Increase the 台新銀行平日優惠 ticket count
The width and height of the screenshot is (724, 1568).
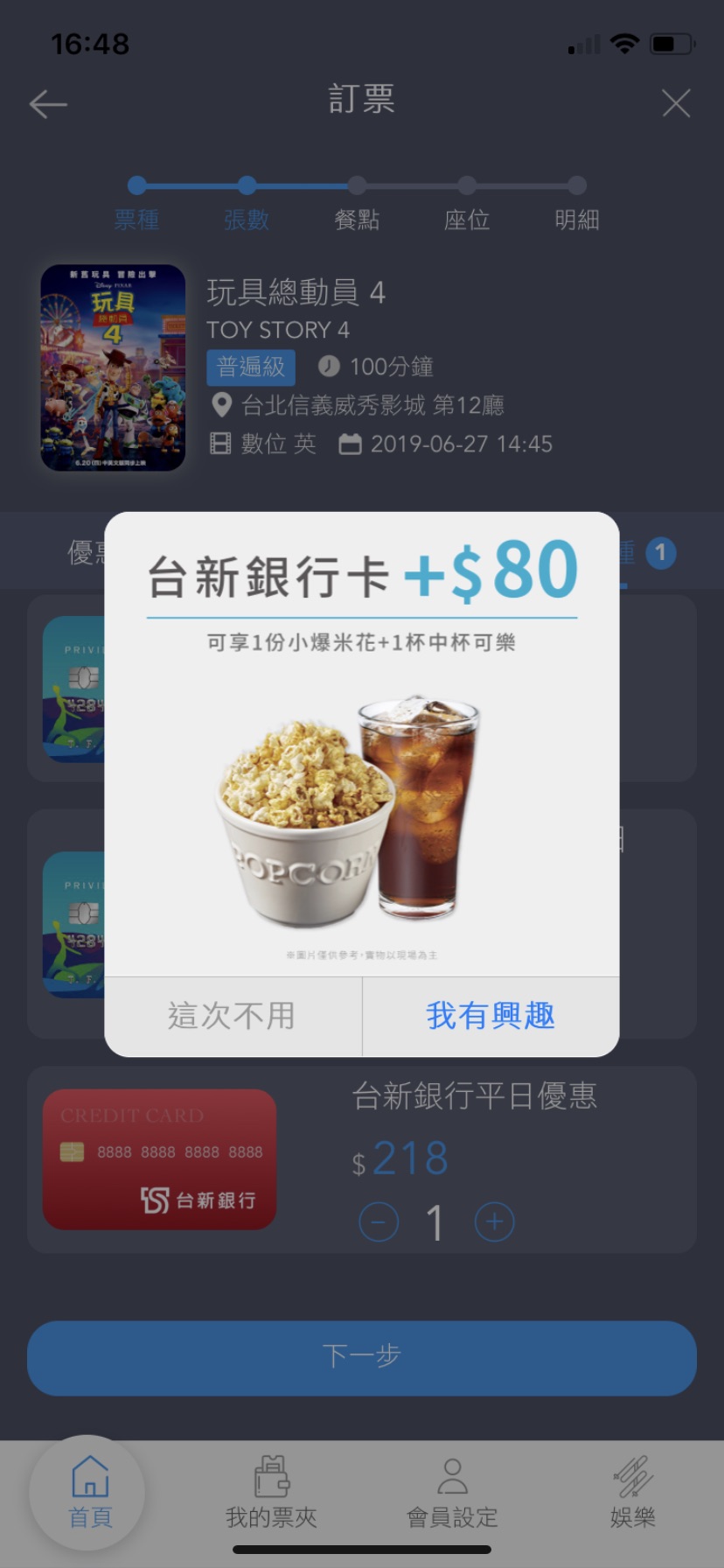point(494,1222)
